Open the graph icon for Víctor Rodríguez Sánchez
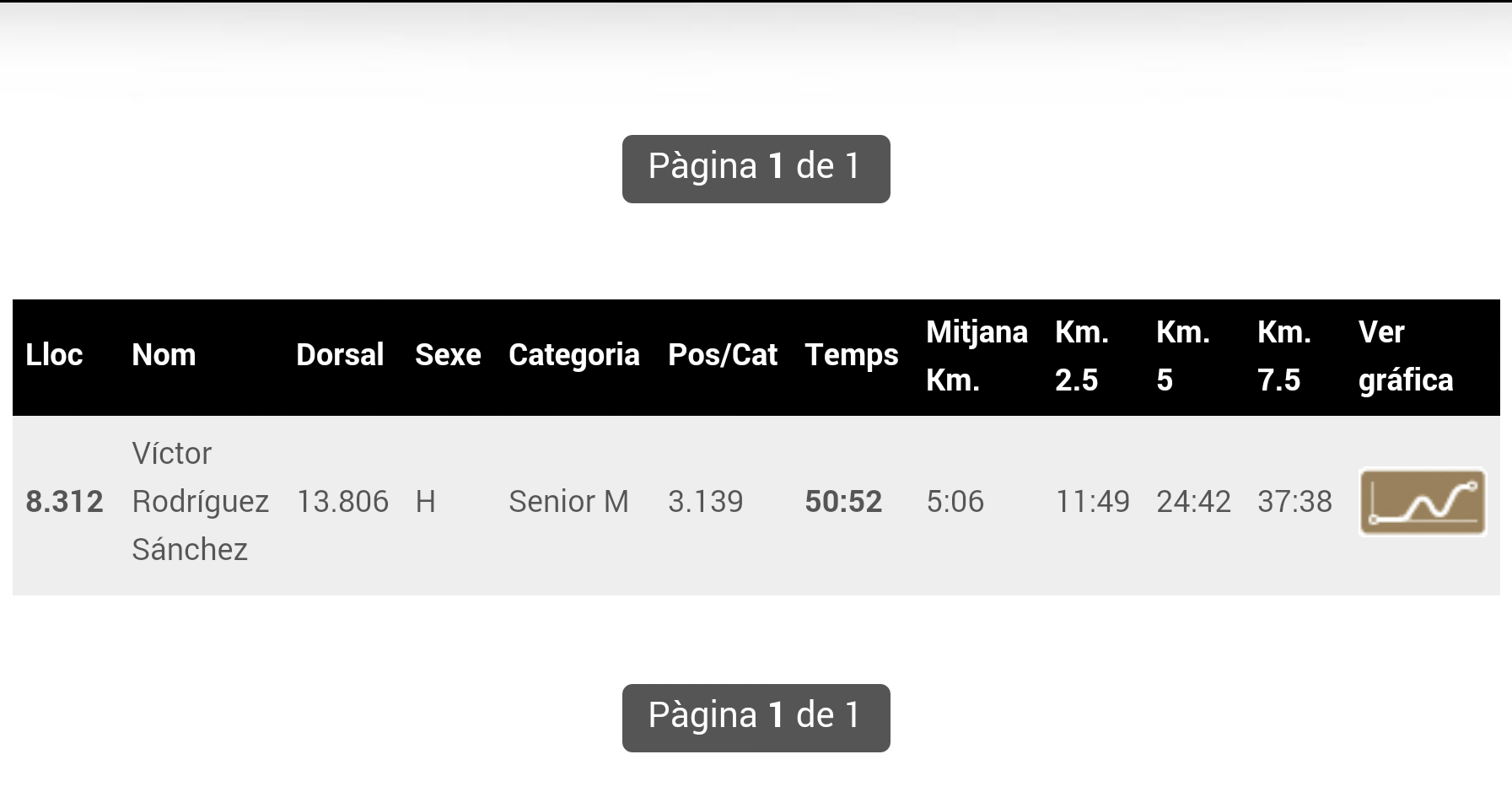Screen dimensions: 1512x792 tap(1422, 503)
